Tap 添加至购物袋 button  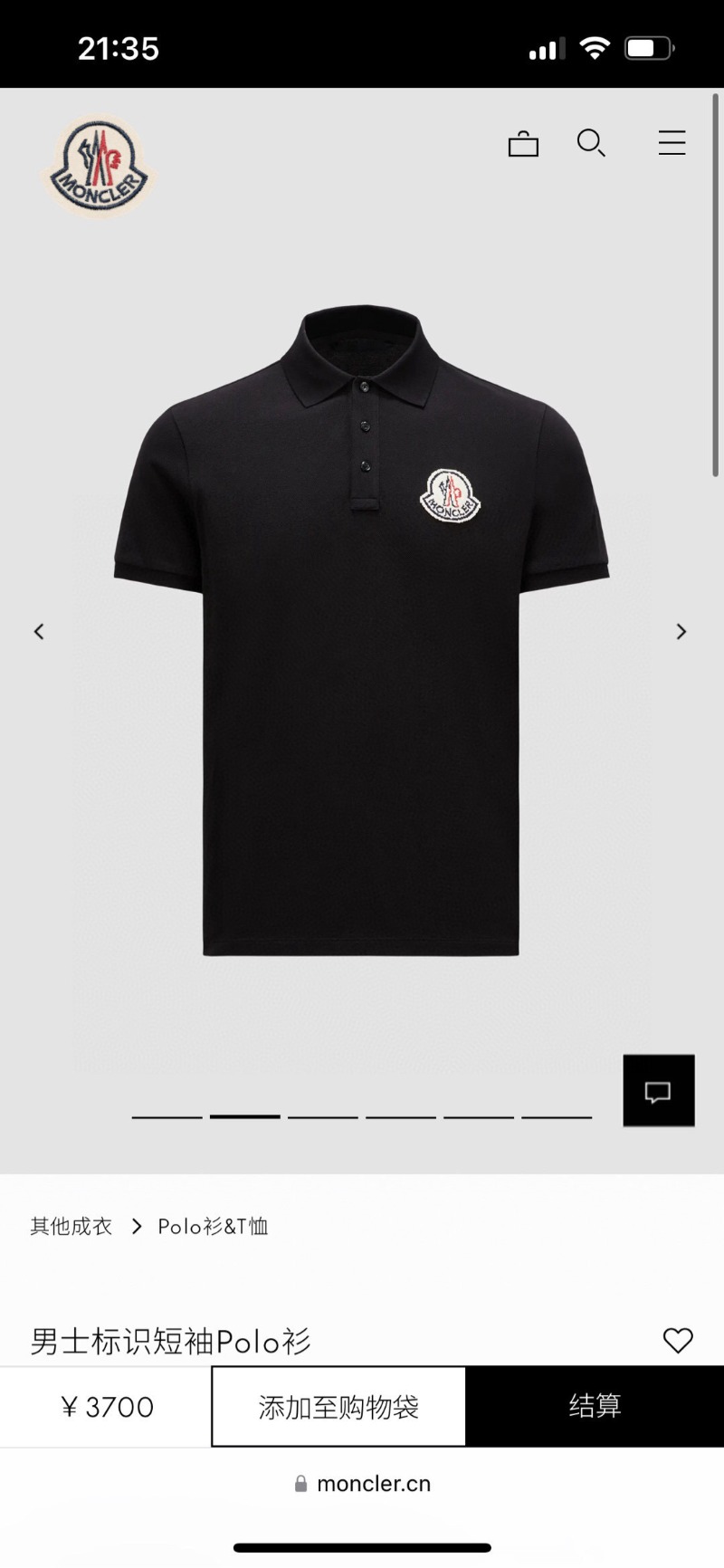point(338,1407)
